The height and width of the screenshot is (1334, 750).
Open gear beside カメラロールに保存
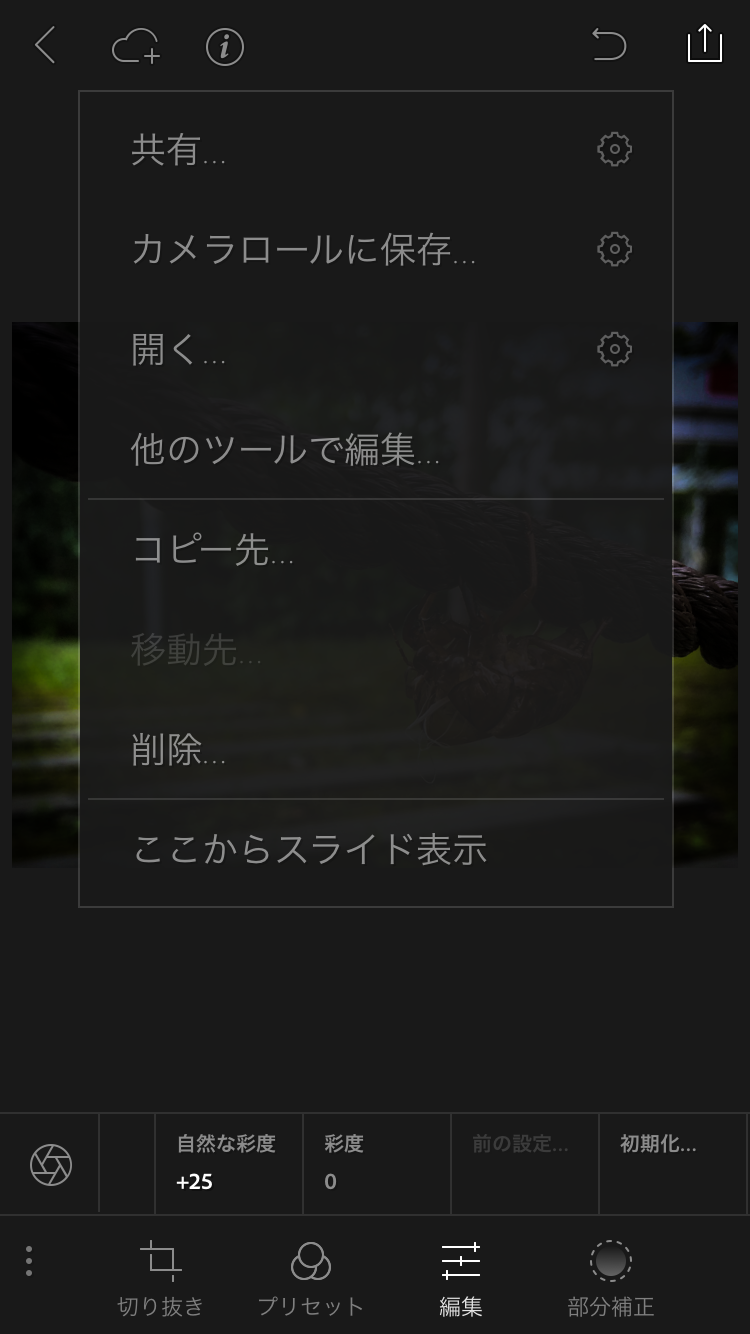(x=614, y=250)
